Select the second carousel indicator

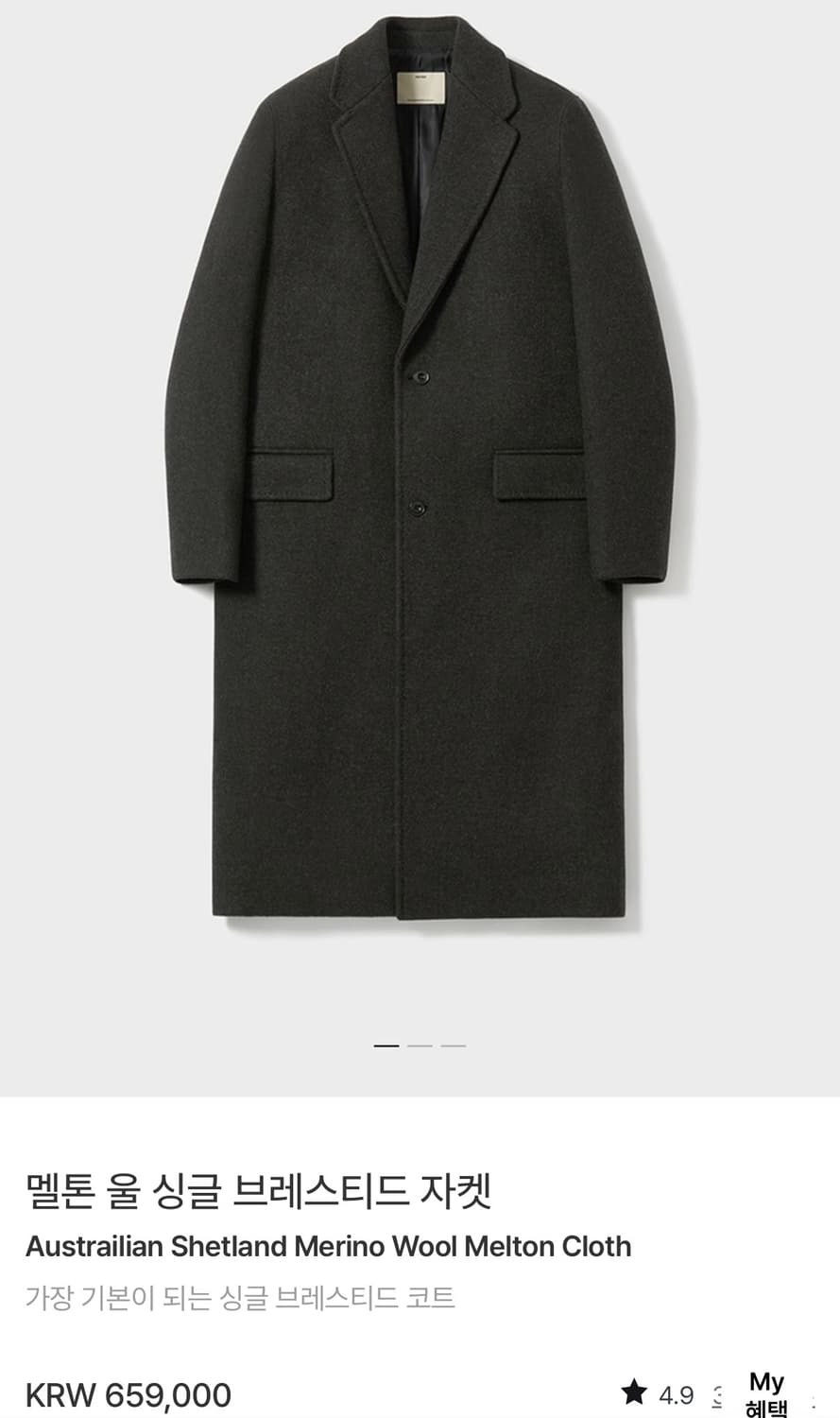pos(419,1046)
